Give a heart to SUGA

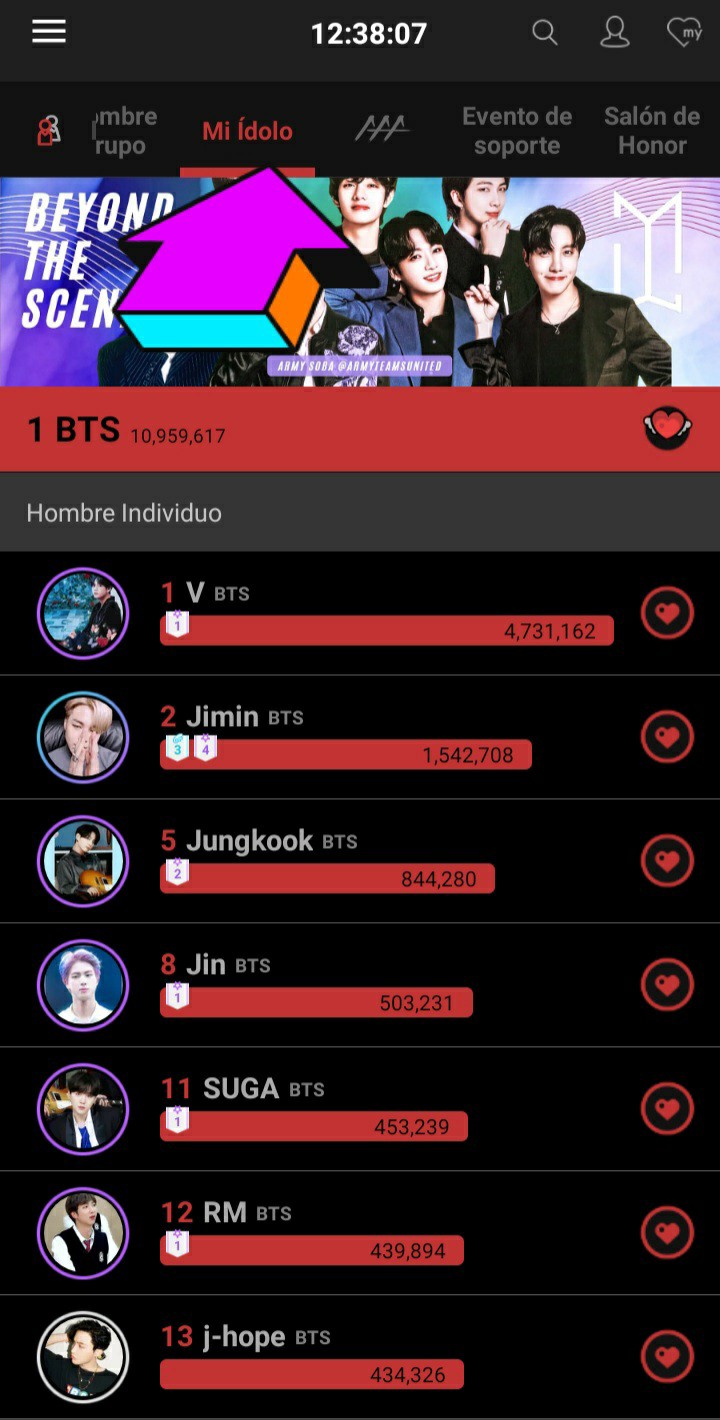(667, 1109)
